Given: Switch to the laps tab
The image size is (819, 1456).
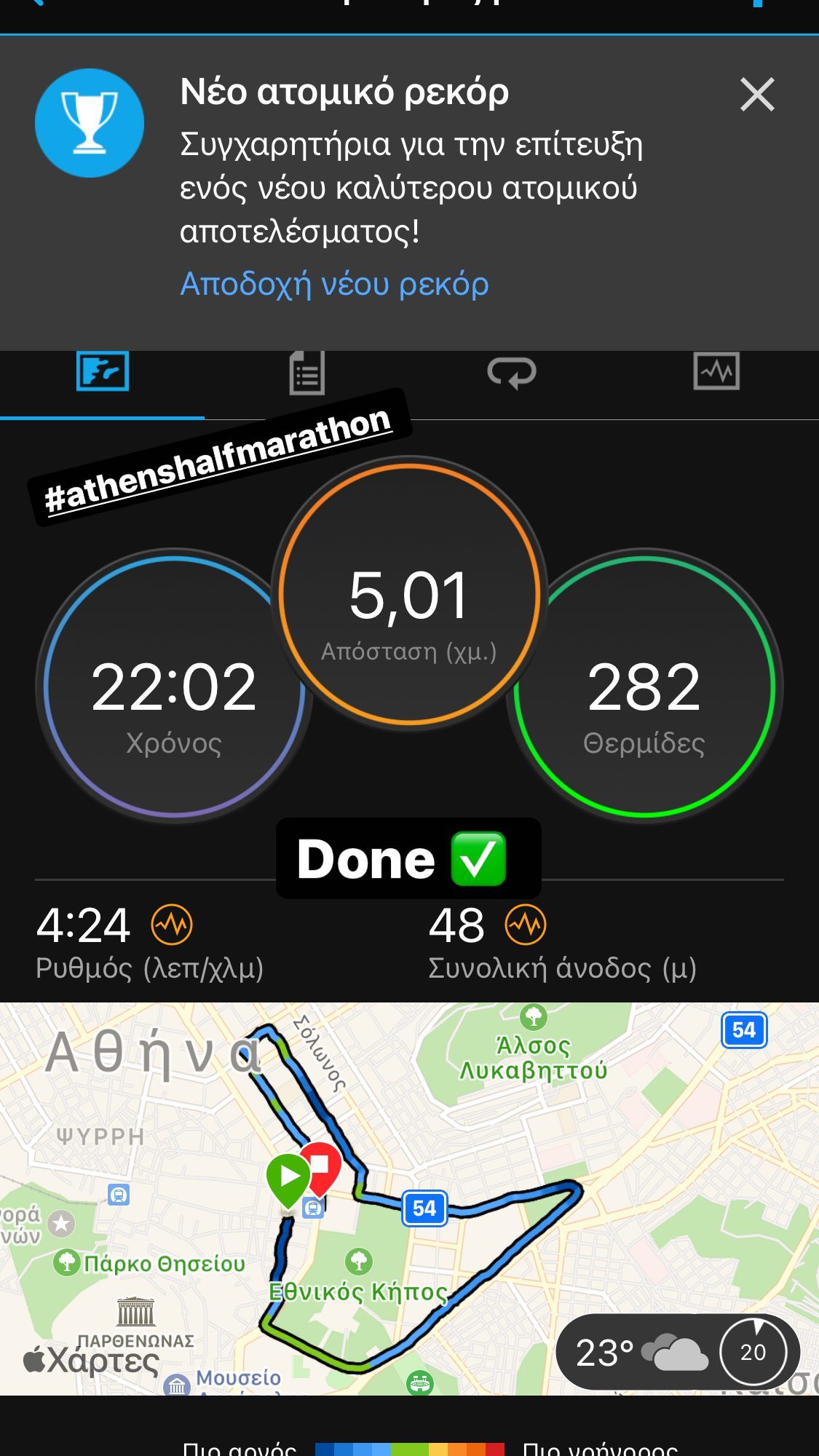Looking at the screenshot, I should tap(511, 373).
